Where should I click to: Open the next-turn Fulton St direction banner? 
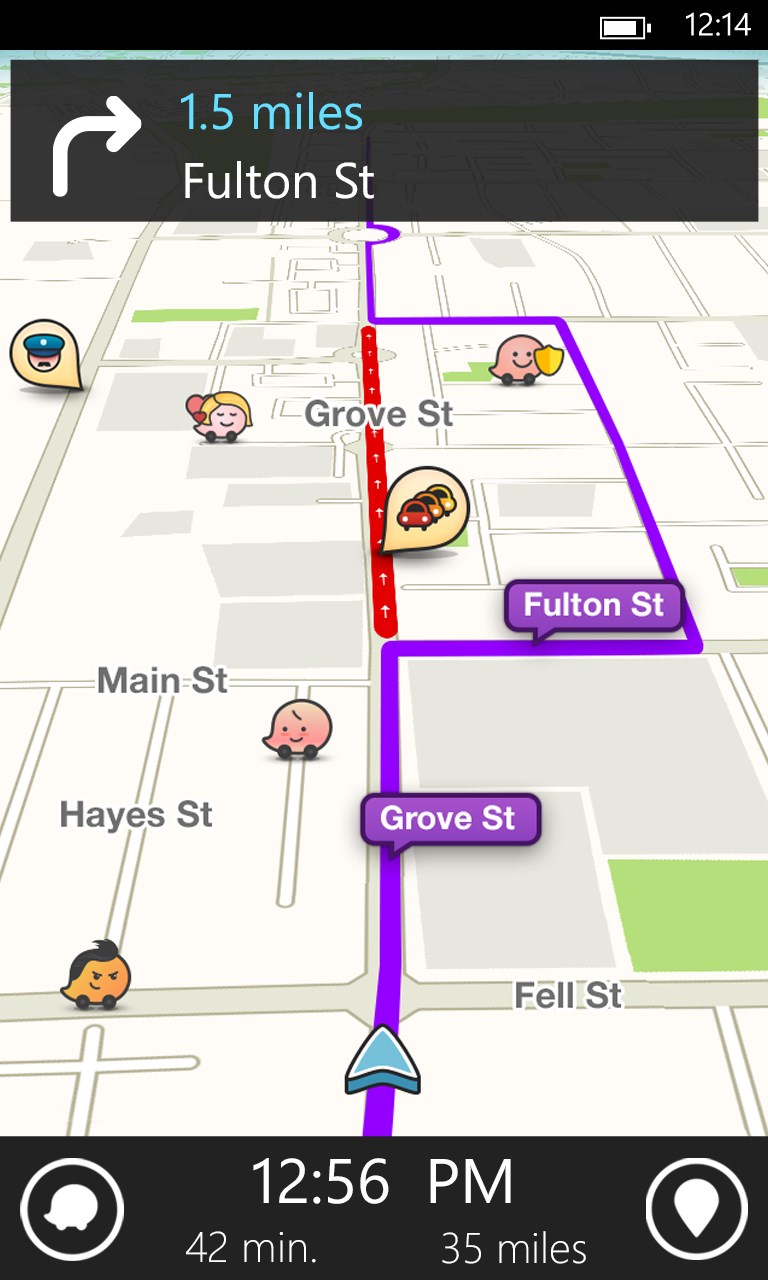pyautogui.click(x=384, y=141)
